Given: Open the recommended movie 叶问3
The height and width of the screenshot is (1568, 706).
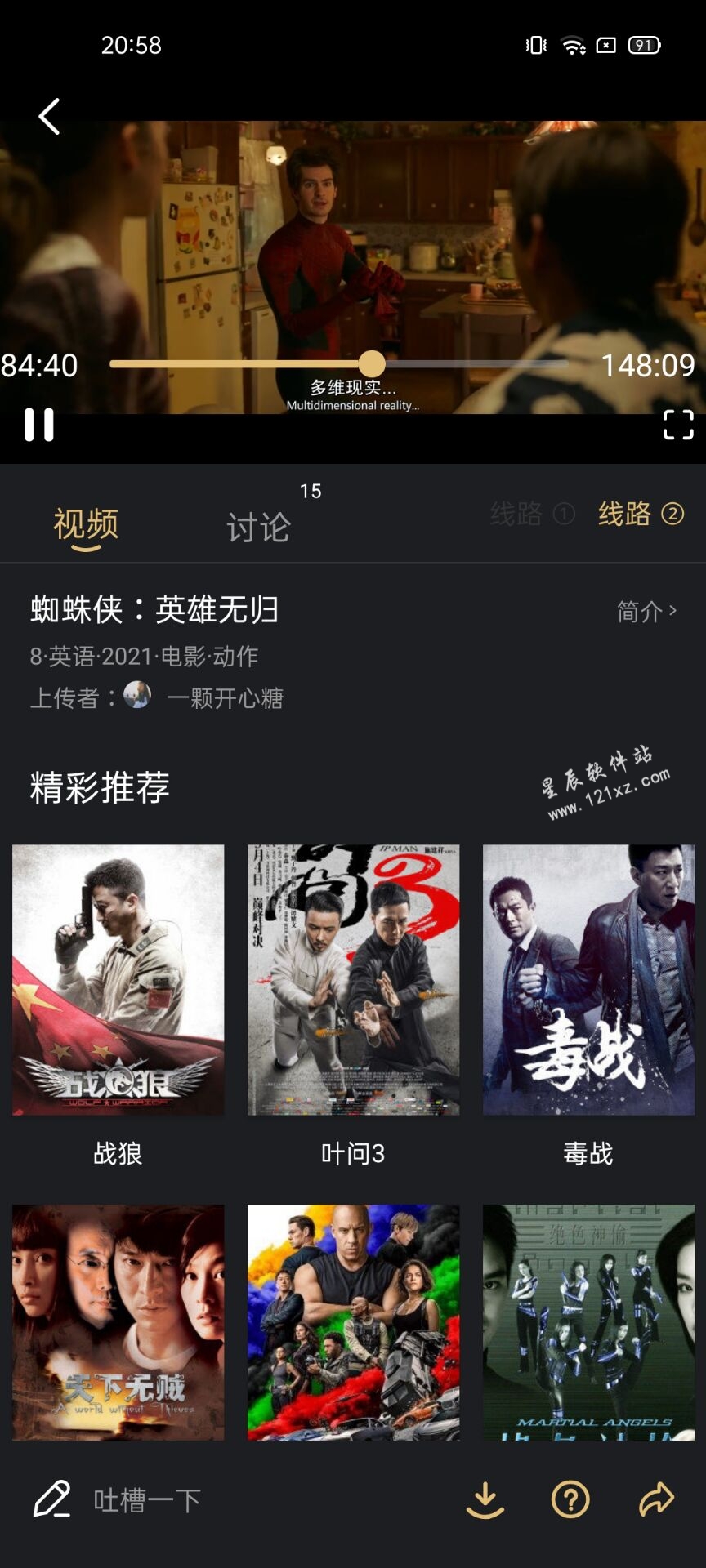Looking at the screenshot, I should (x=353, y=980).
